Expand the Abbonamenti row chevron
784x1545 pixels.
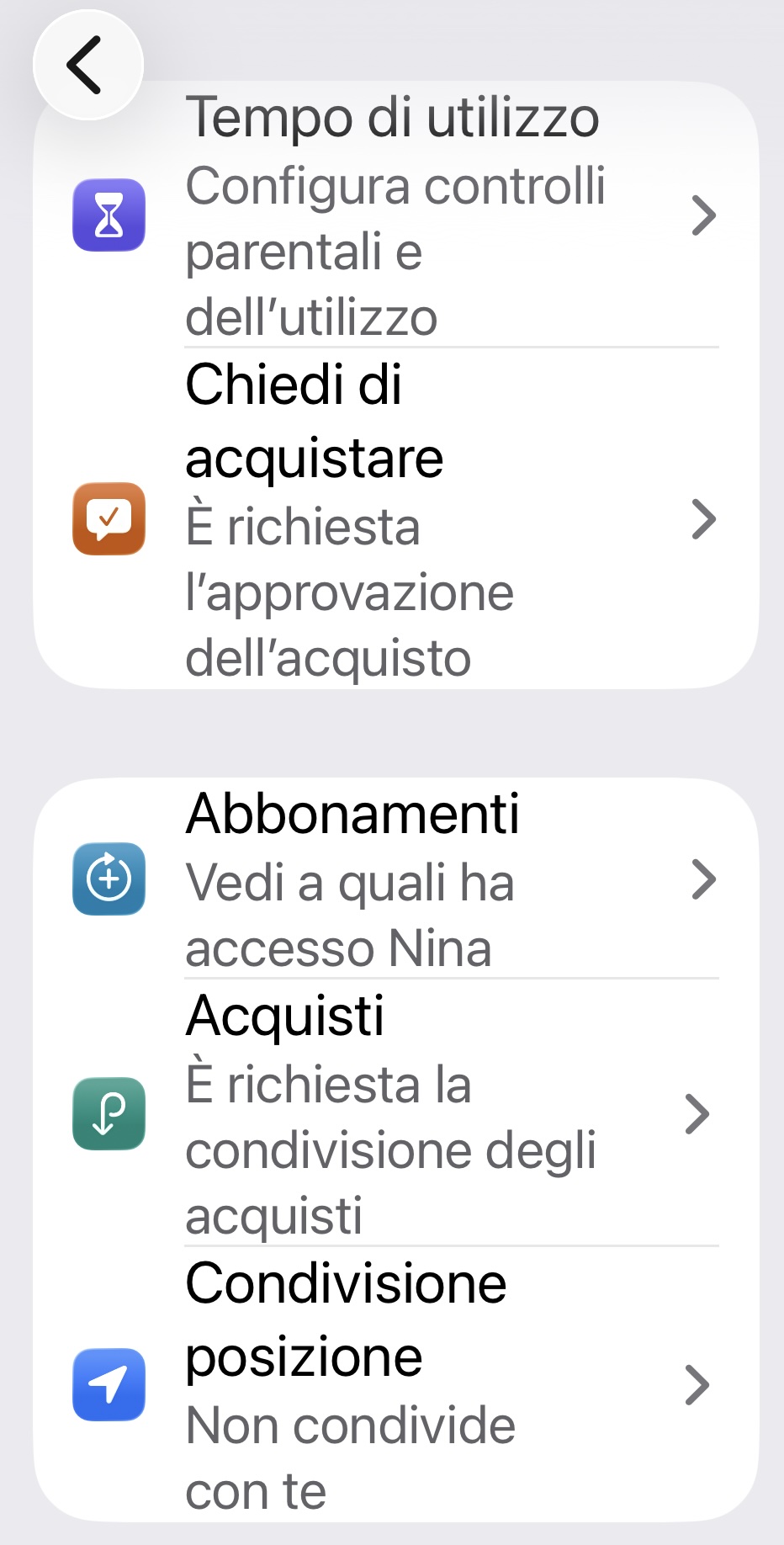[702, 880]
